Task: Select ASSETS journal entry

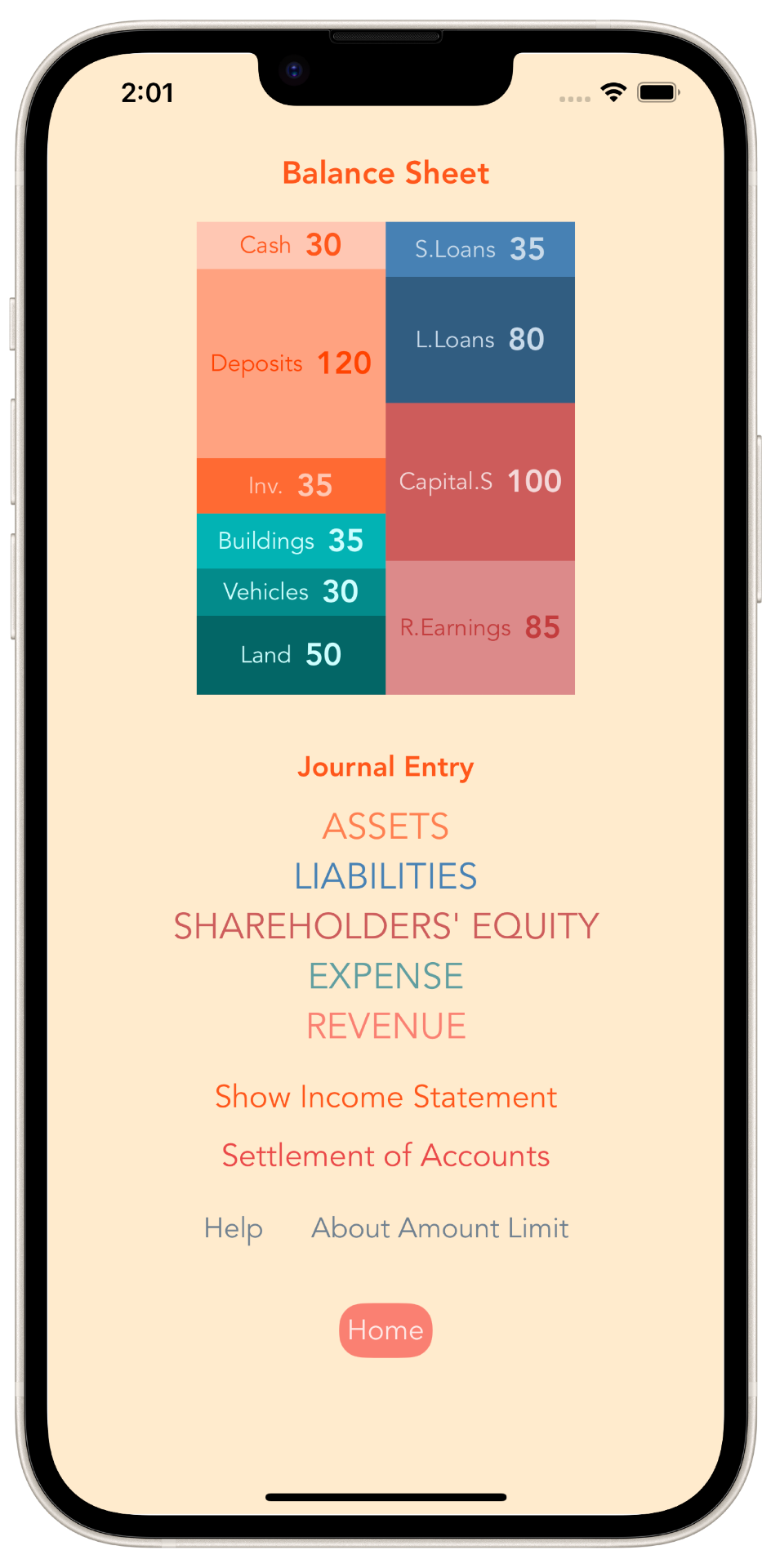Action: point(385,826)
